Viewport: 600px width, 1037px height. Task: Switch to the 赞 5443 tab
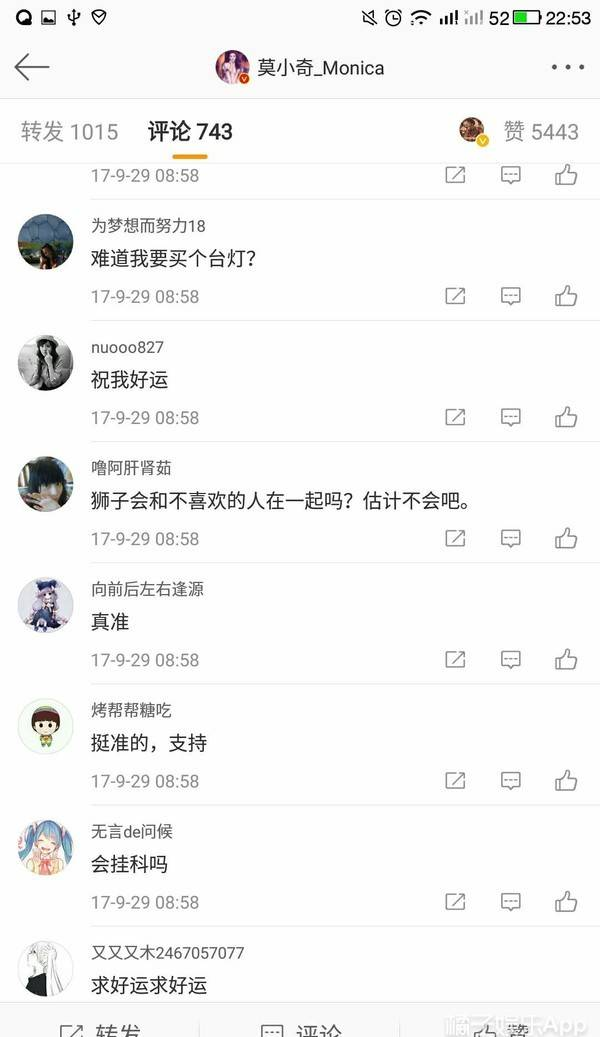click(540, 131)
